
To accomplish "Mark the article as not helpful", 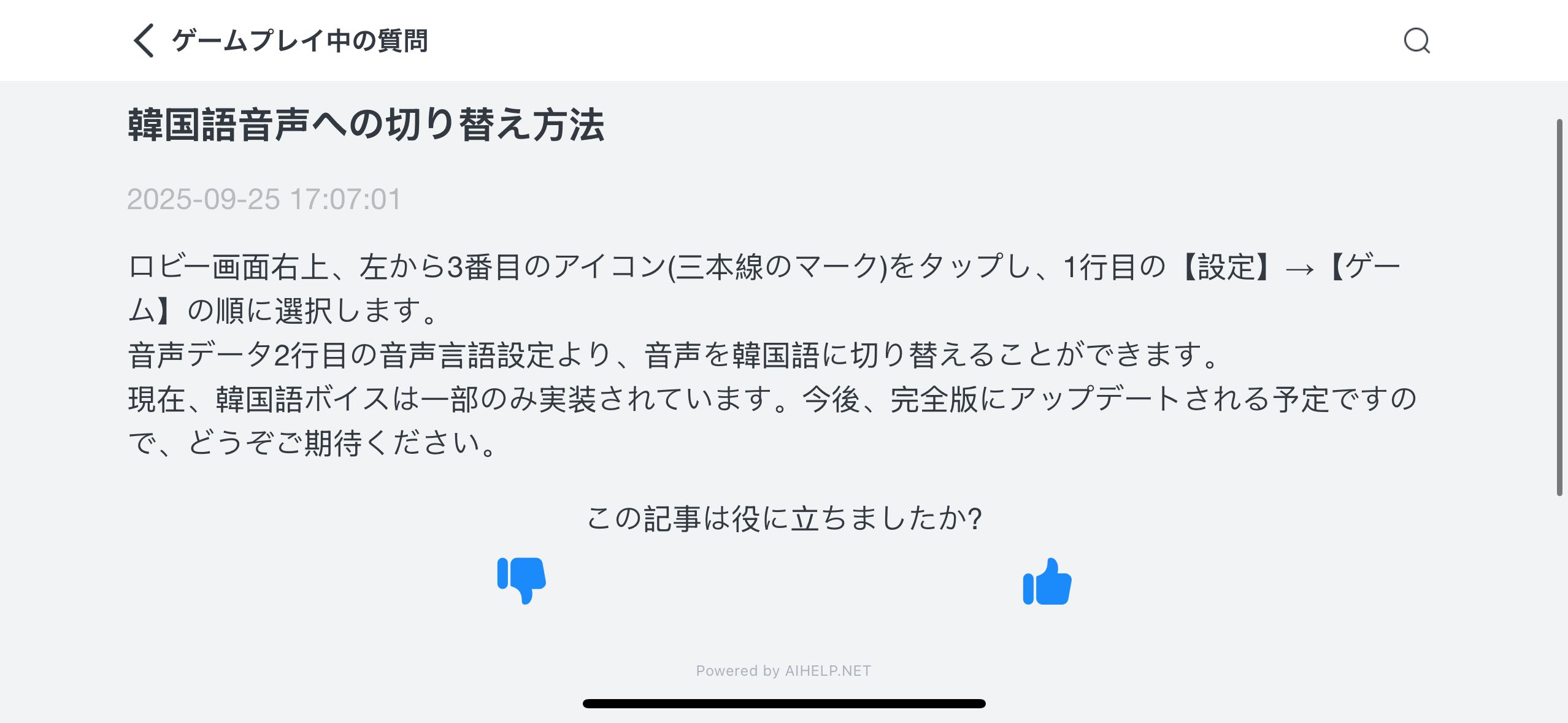I will pos(521,580).
